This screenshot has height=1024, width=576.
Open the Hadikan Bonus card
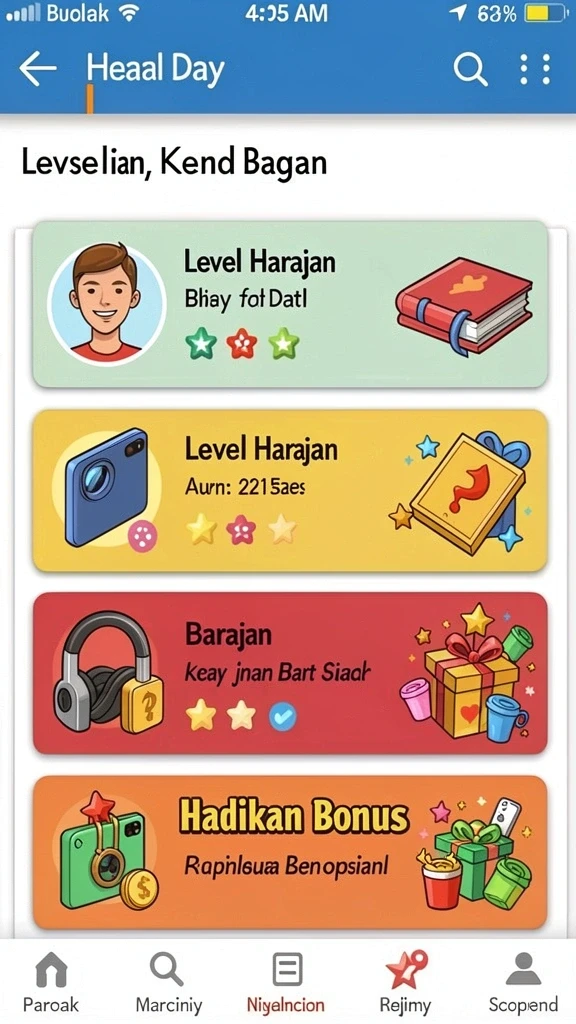point(290,852)
